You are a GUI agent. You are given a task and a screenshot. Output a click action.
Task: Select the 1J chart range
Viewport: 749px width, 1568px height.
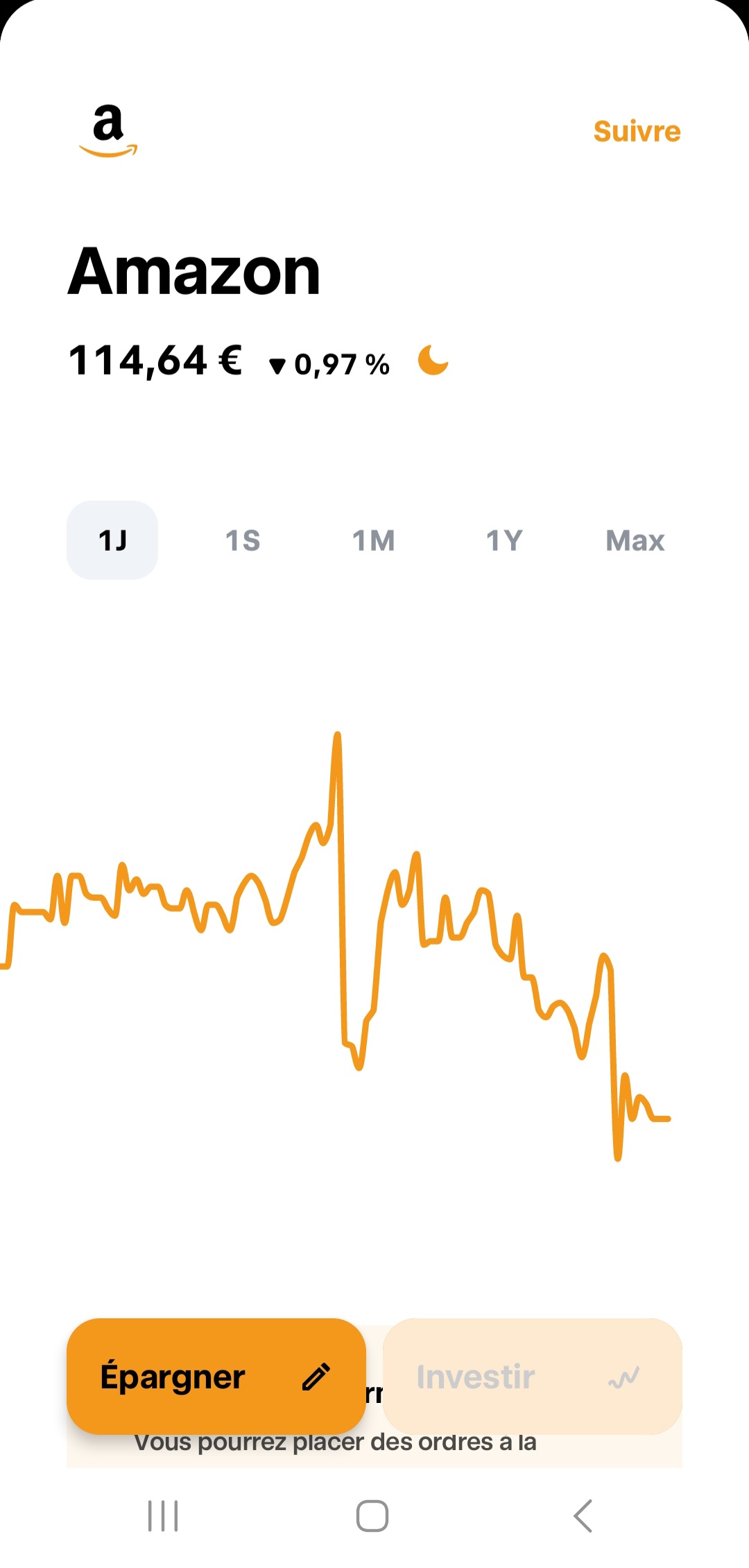112,540
